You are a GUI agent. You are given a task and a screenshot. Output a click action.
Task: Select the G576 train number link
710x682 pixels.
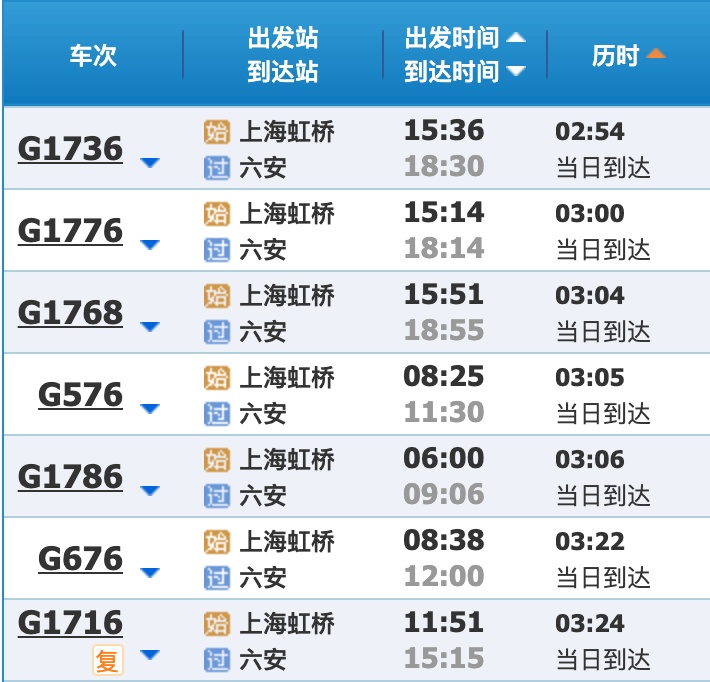pos(80,395)
